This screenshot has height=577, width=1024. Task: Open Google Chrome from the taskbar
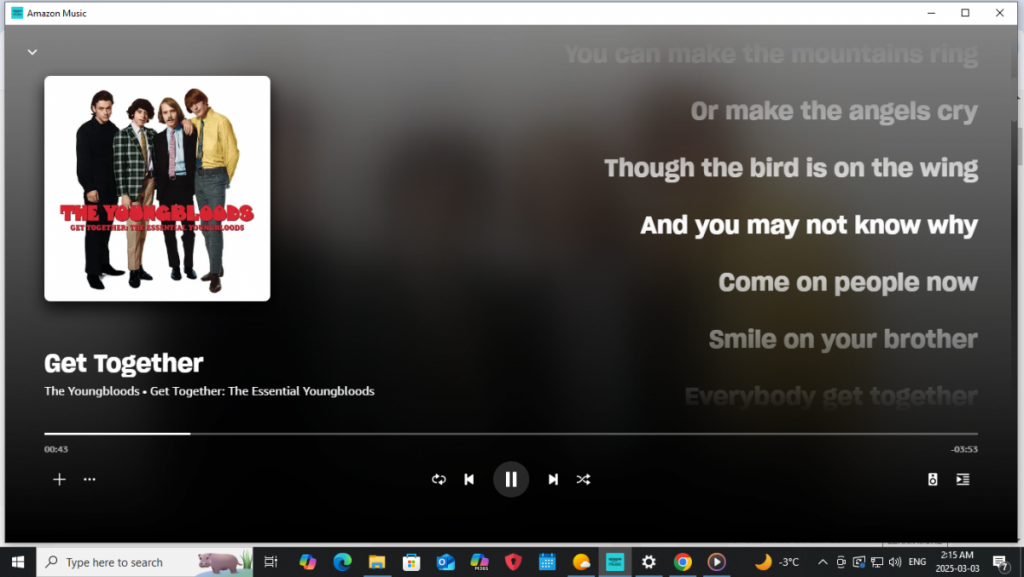click(x=682, y=562)
